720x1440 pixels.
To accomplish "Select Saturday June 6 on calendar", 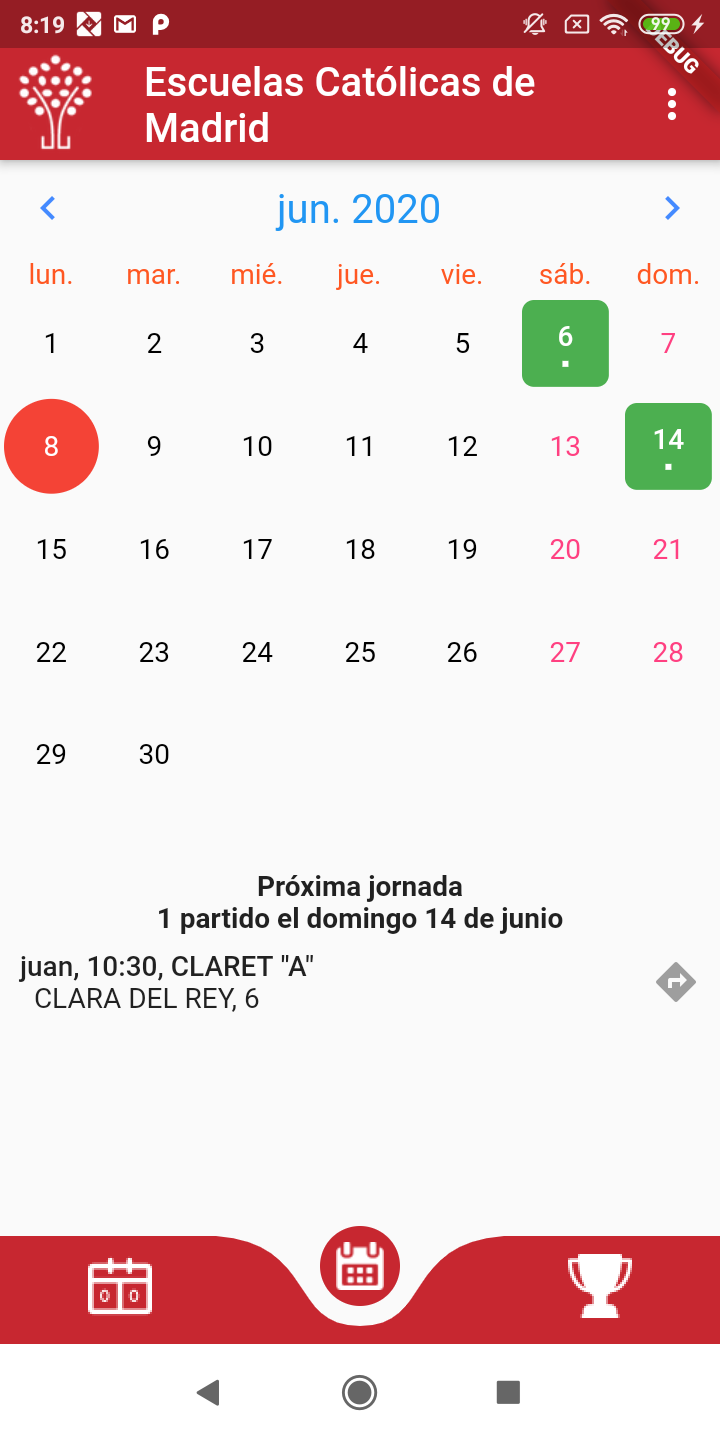I will pos(565,343).
